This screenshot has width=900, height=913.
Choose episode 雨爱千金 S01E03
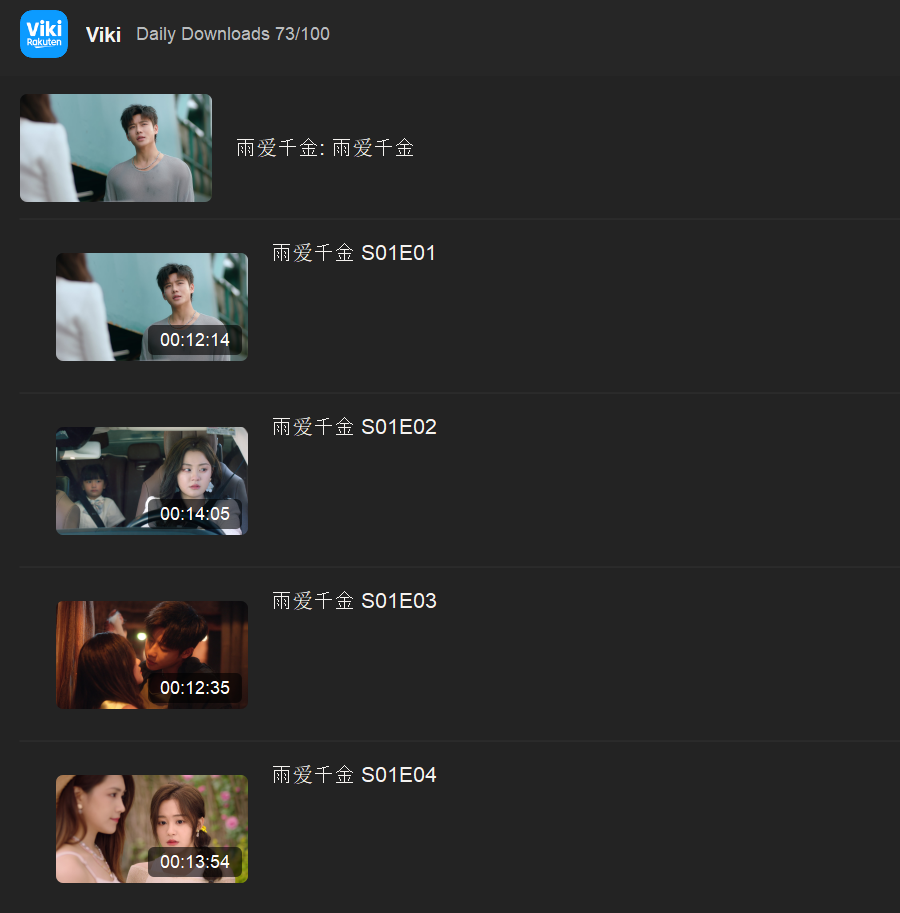tap(354, 602)
